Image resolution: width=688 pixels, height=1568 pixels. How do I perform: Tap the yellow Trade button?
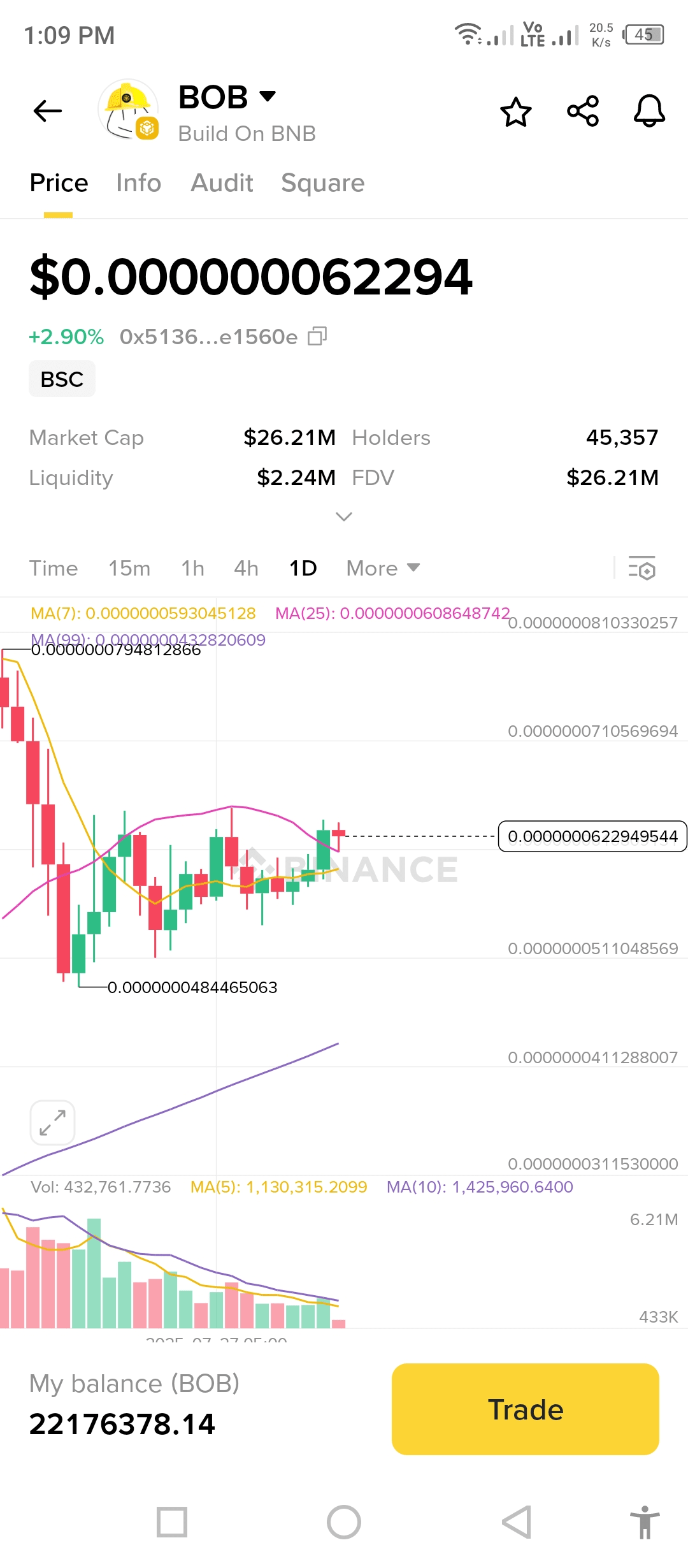525,1409
